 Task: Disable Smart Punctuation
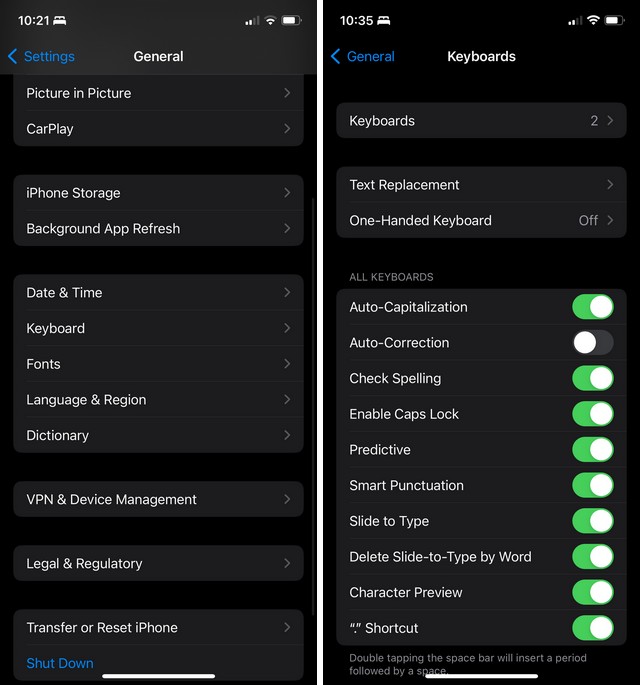[x=592, y=485]
